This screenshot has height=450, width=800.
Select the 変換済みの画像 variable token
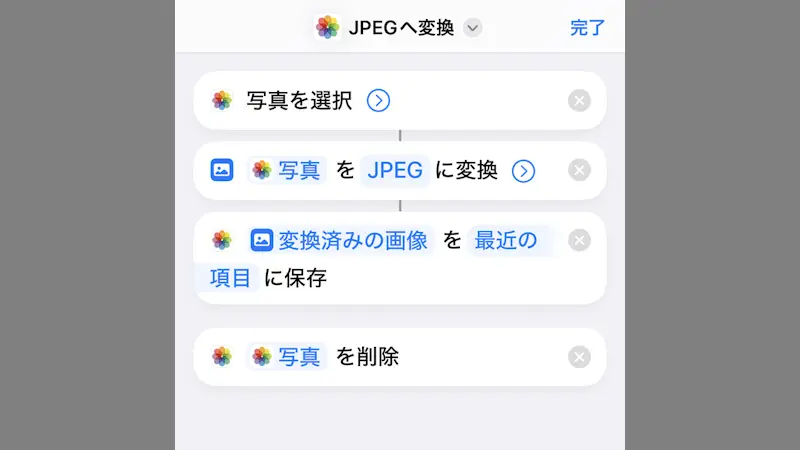pos(340,240)
